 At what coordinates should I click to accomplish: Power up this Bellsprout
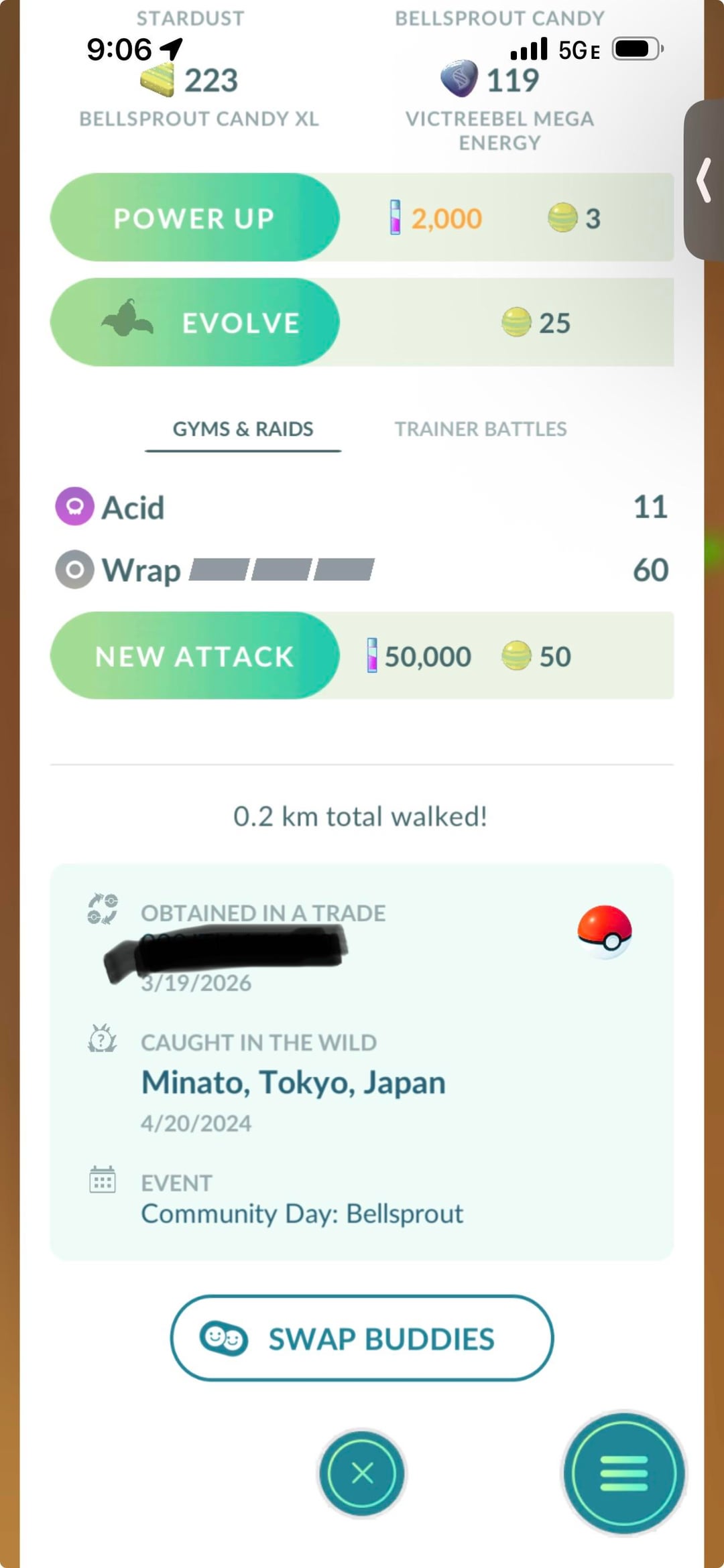pos(194,218)
